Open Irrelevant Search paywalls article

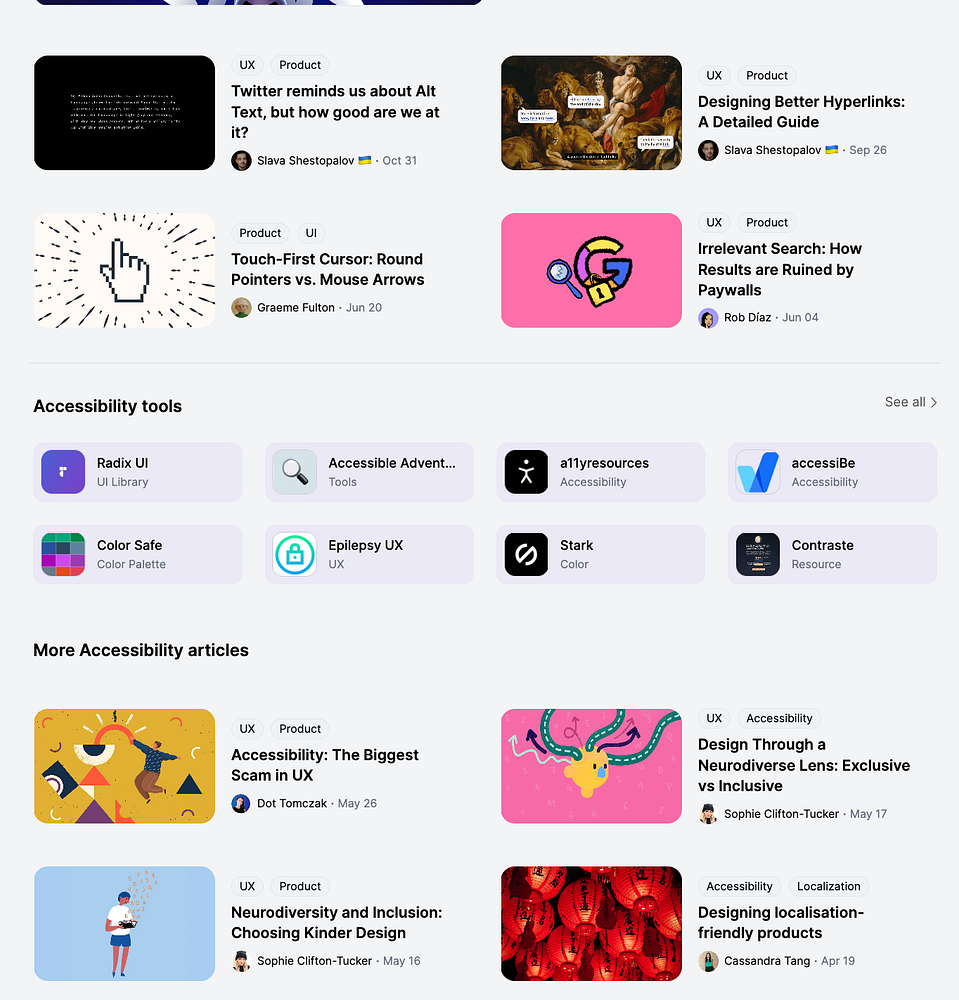[x=779, y=269]
